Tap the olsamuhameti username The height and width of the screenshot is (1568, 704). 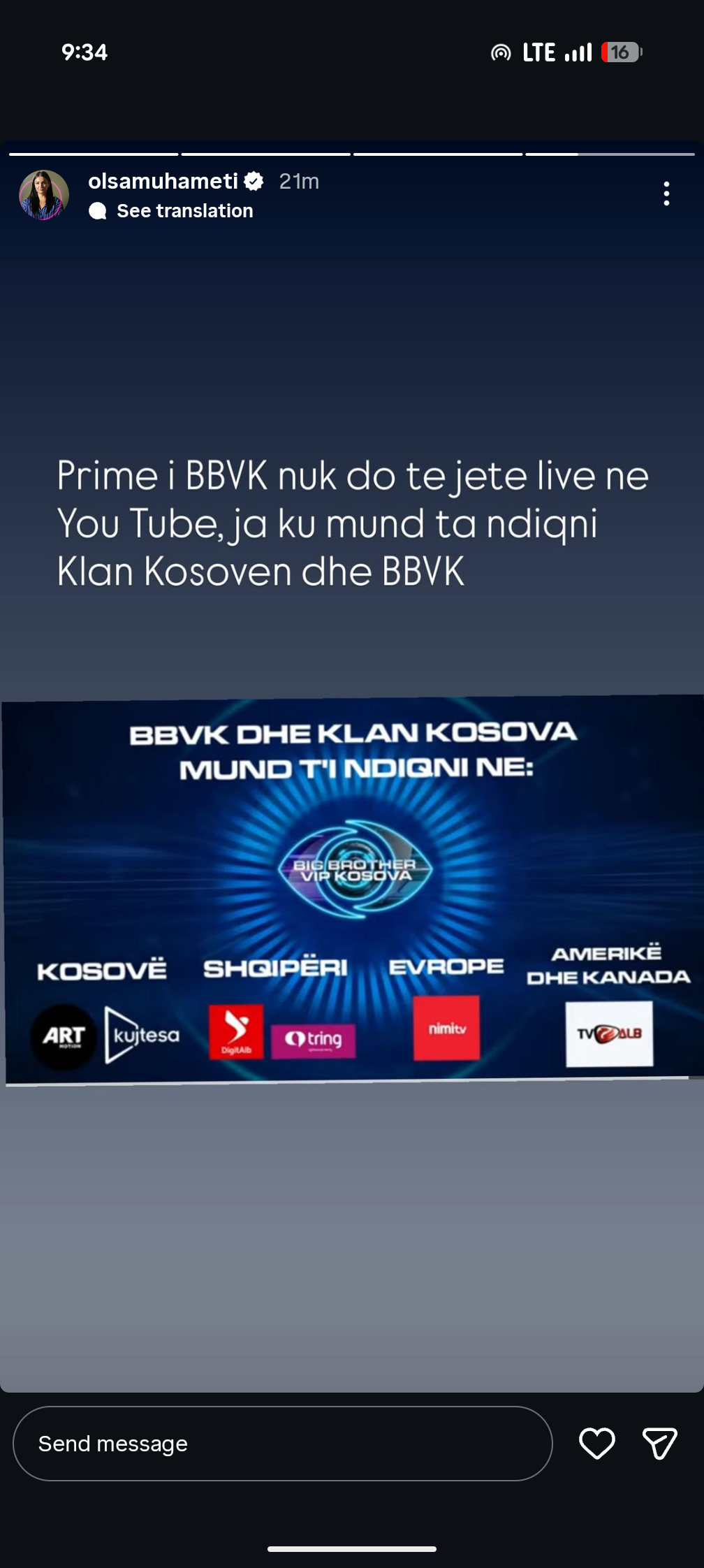[163, 182]
